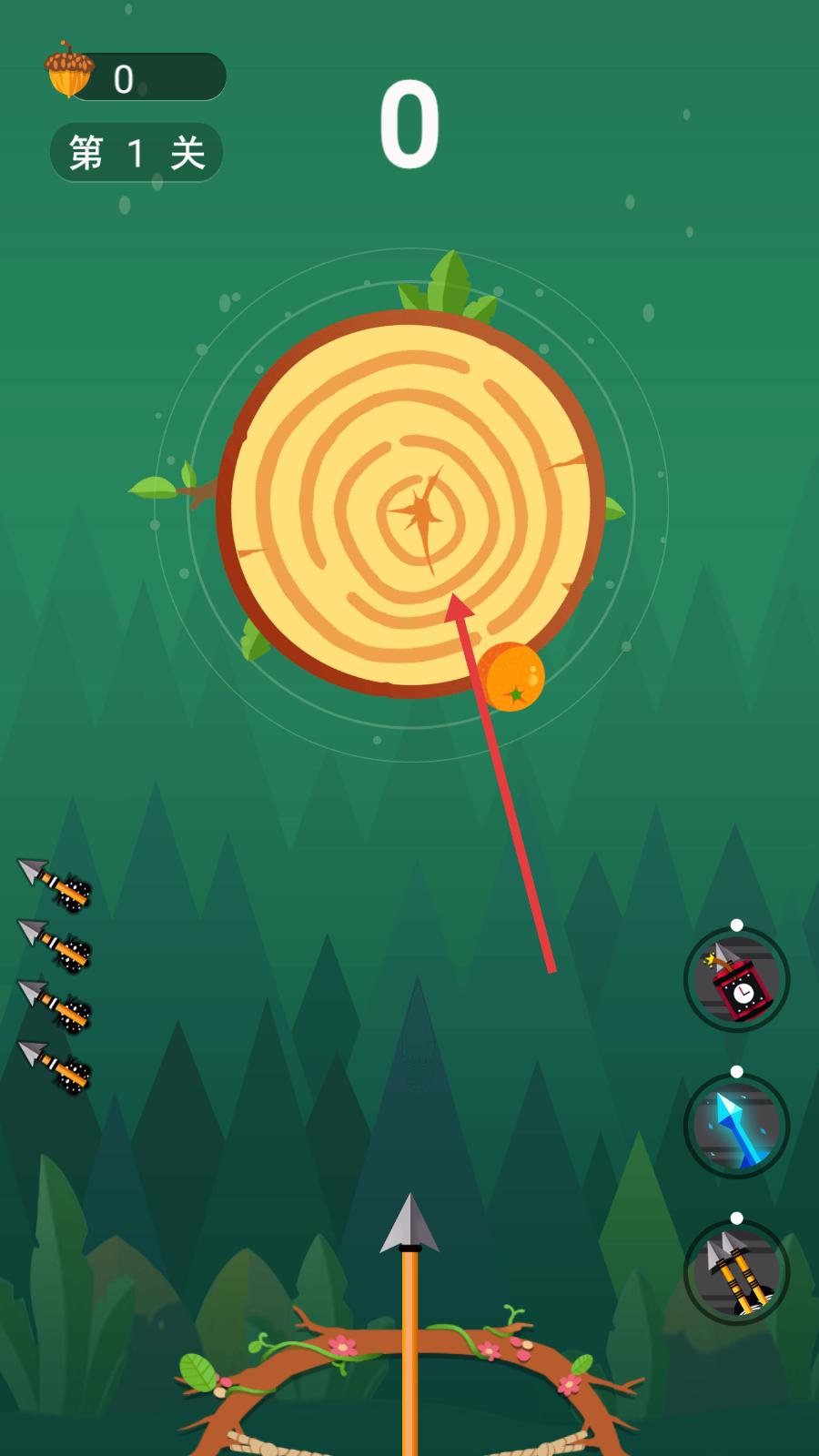
Task: Activate the dynamite bomb power-up
Action: point(736,979)
